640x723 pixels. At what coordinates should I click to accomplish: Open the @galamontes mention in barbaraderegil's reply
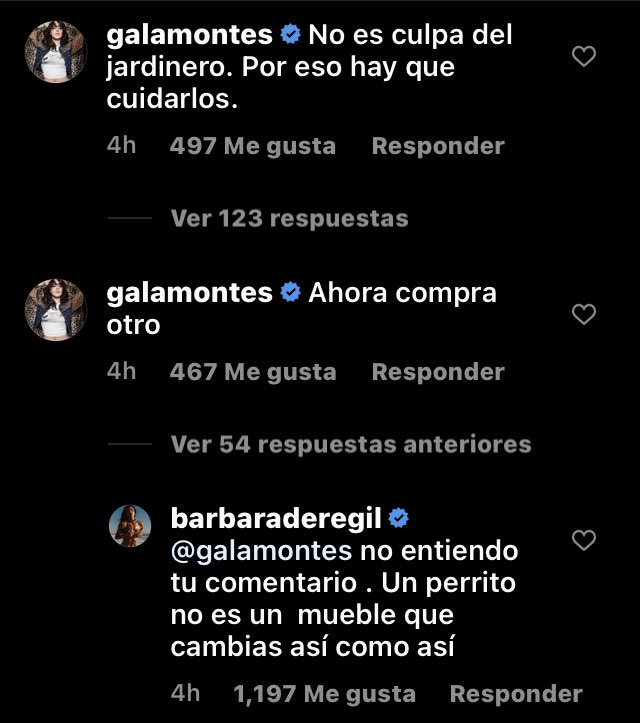(x=261, y=551)
